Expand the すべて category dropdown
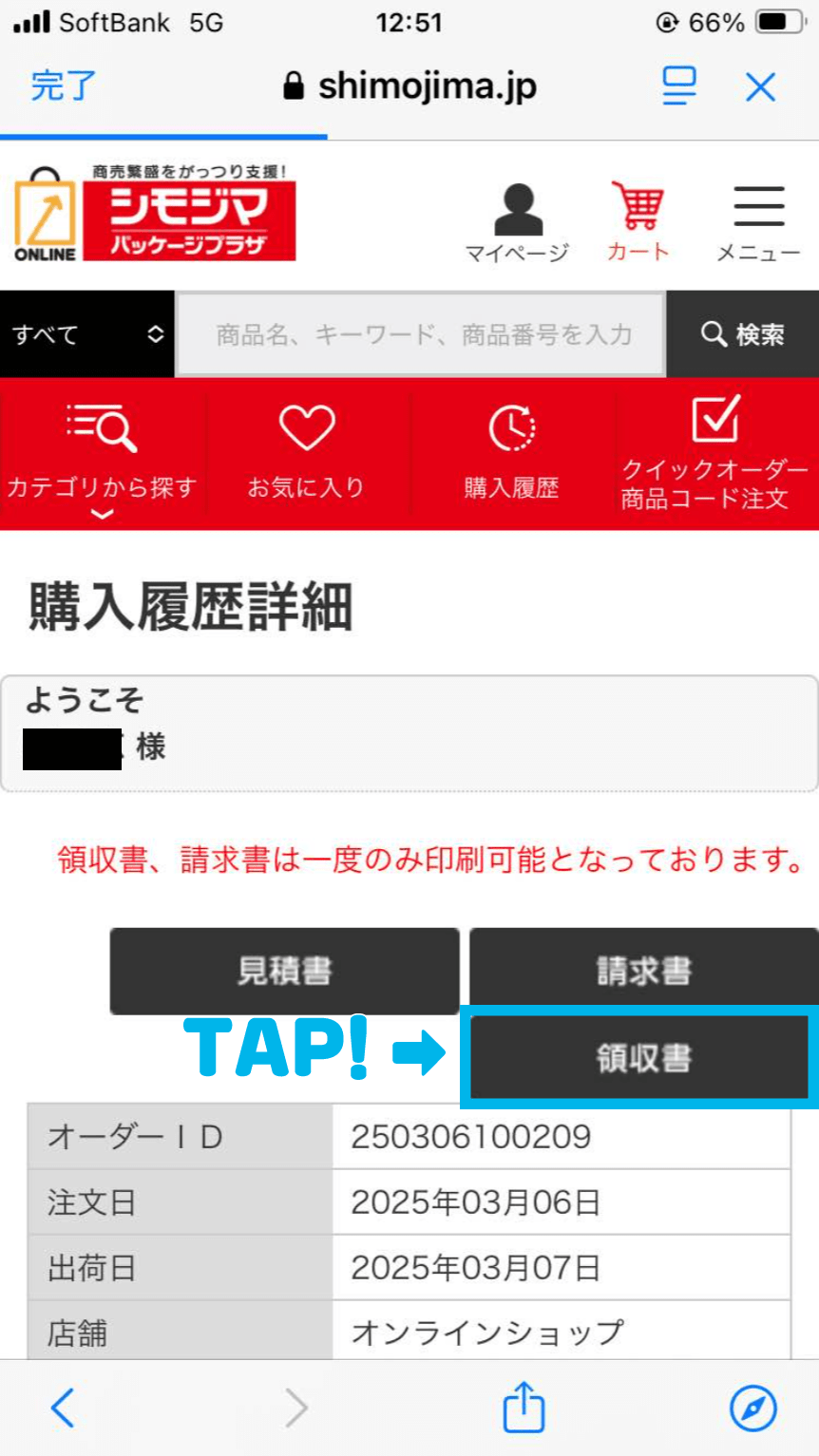This screenshot has width=819, height=1456. pos(87,334)
